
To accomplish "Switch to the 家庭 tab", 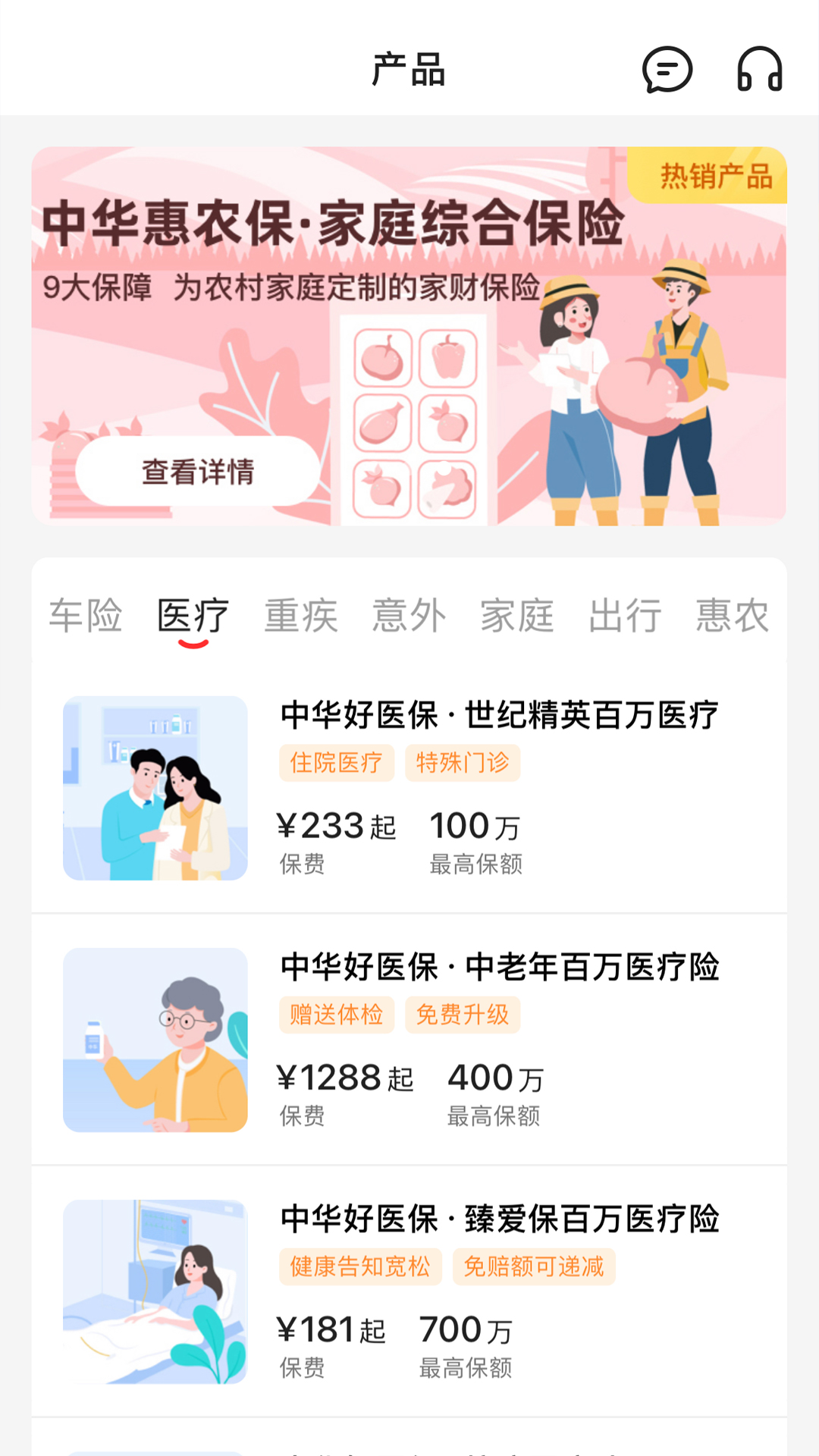I will (x=517, y=616).
